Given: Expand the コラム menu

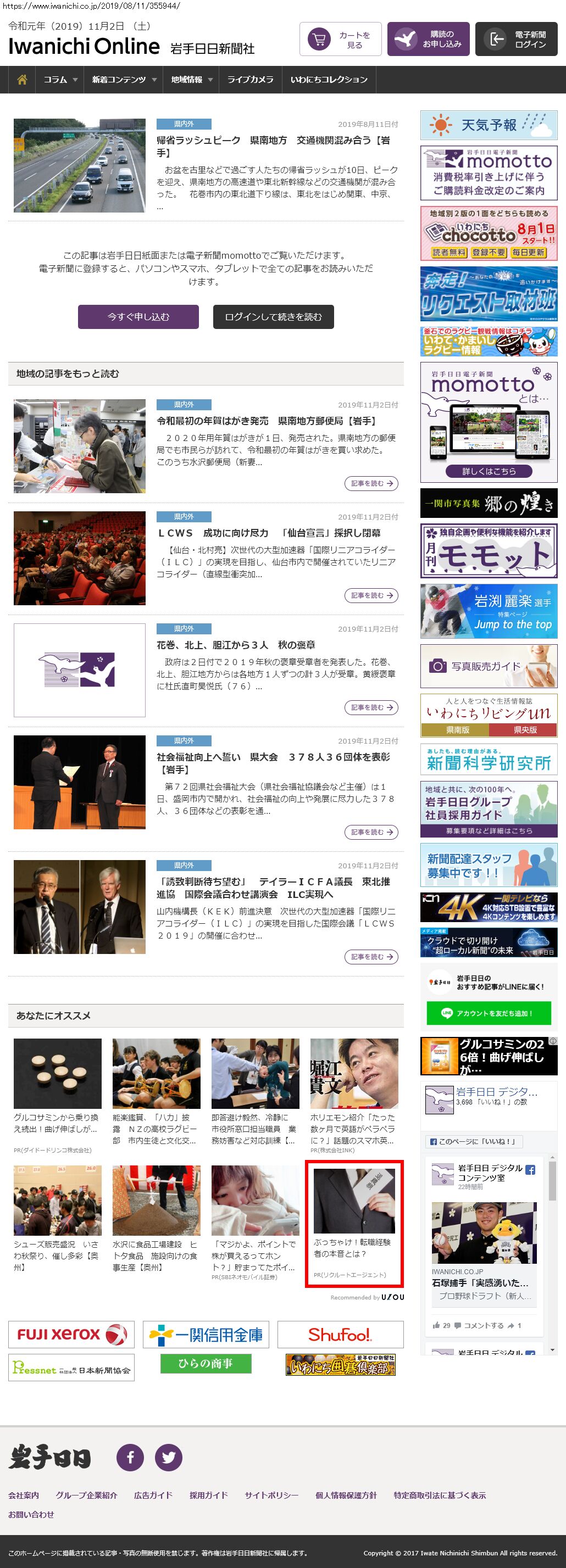Looking at the screenshot, I should pyautogui.click(x=60, y=80).
